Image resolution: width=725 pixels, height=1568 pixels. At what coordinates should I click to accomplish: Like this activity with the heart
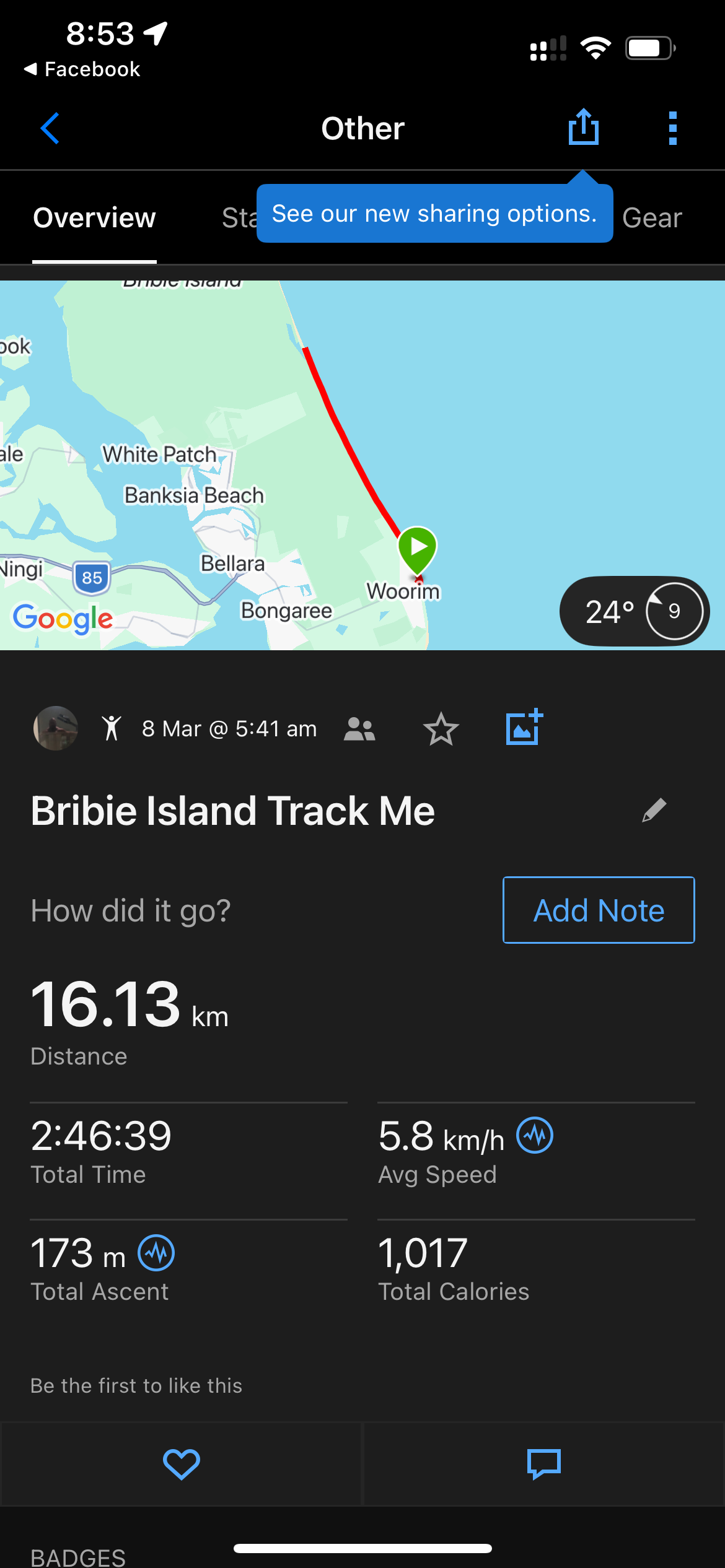[181, 1464]
